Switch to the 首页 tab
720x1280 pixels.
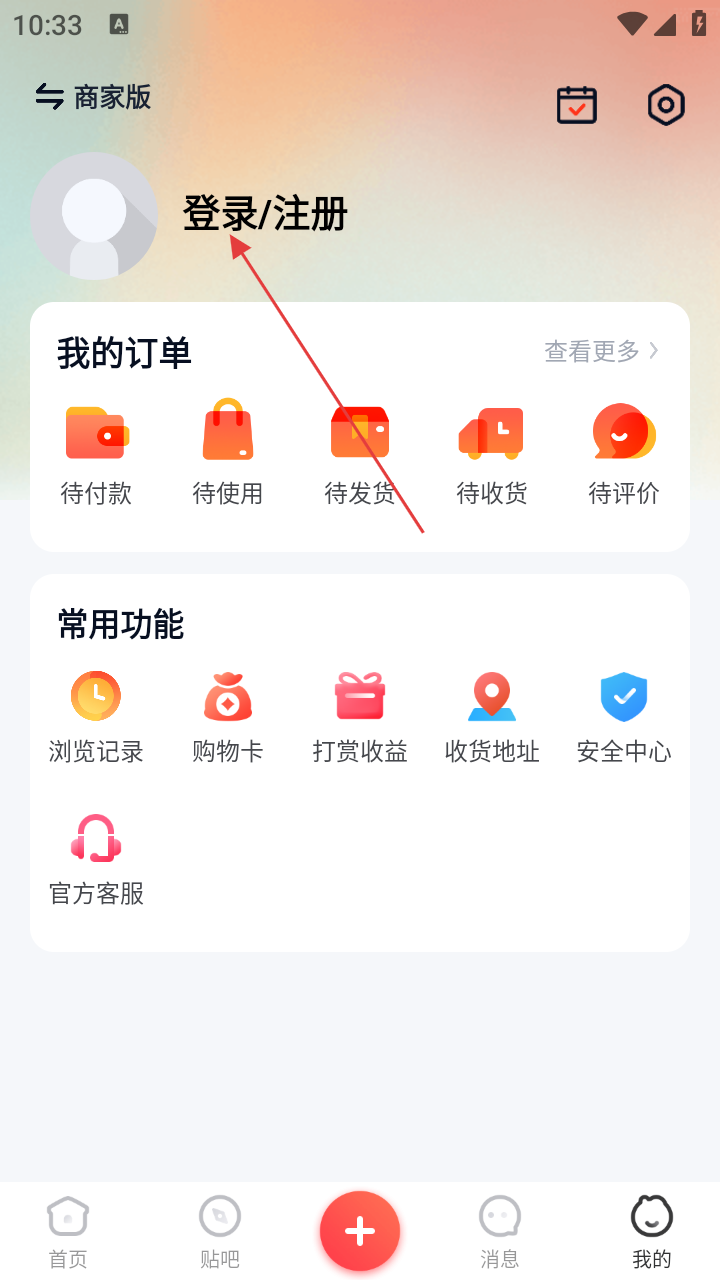(x=68, y=1232)
